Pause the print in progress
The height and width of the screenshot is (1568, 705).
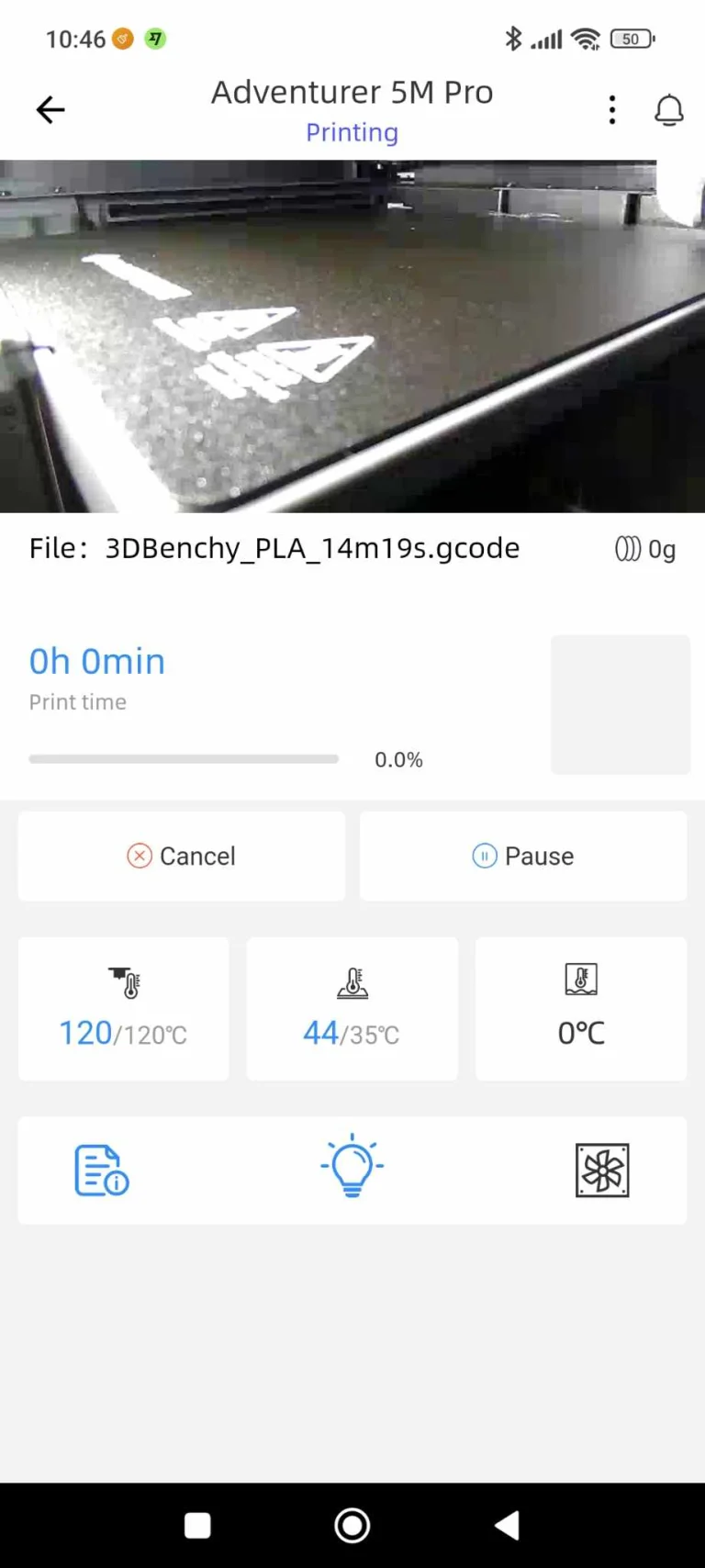[523, 856]
